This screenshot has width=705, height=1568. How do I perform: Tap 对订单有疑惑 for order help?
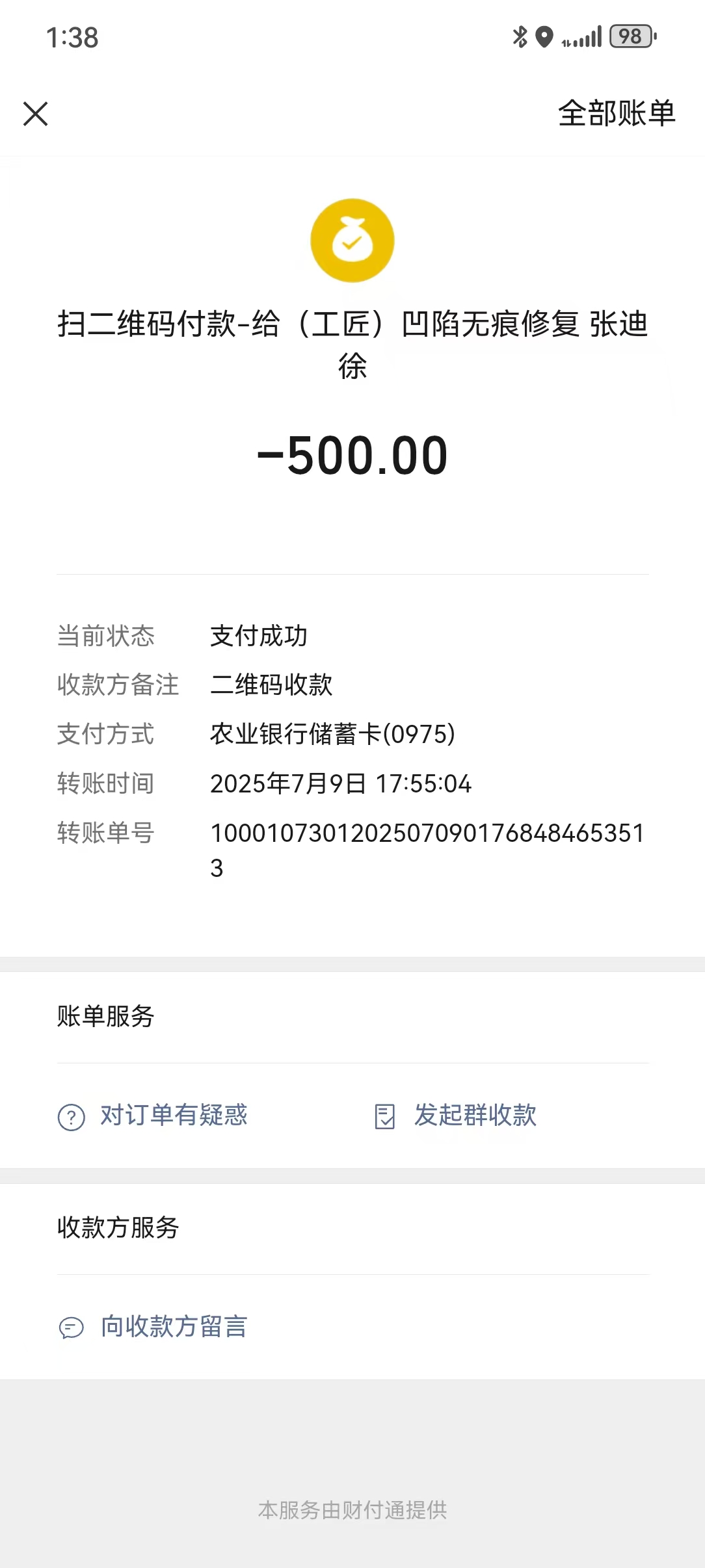click(153, 1116)
